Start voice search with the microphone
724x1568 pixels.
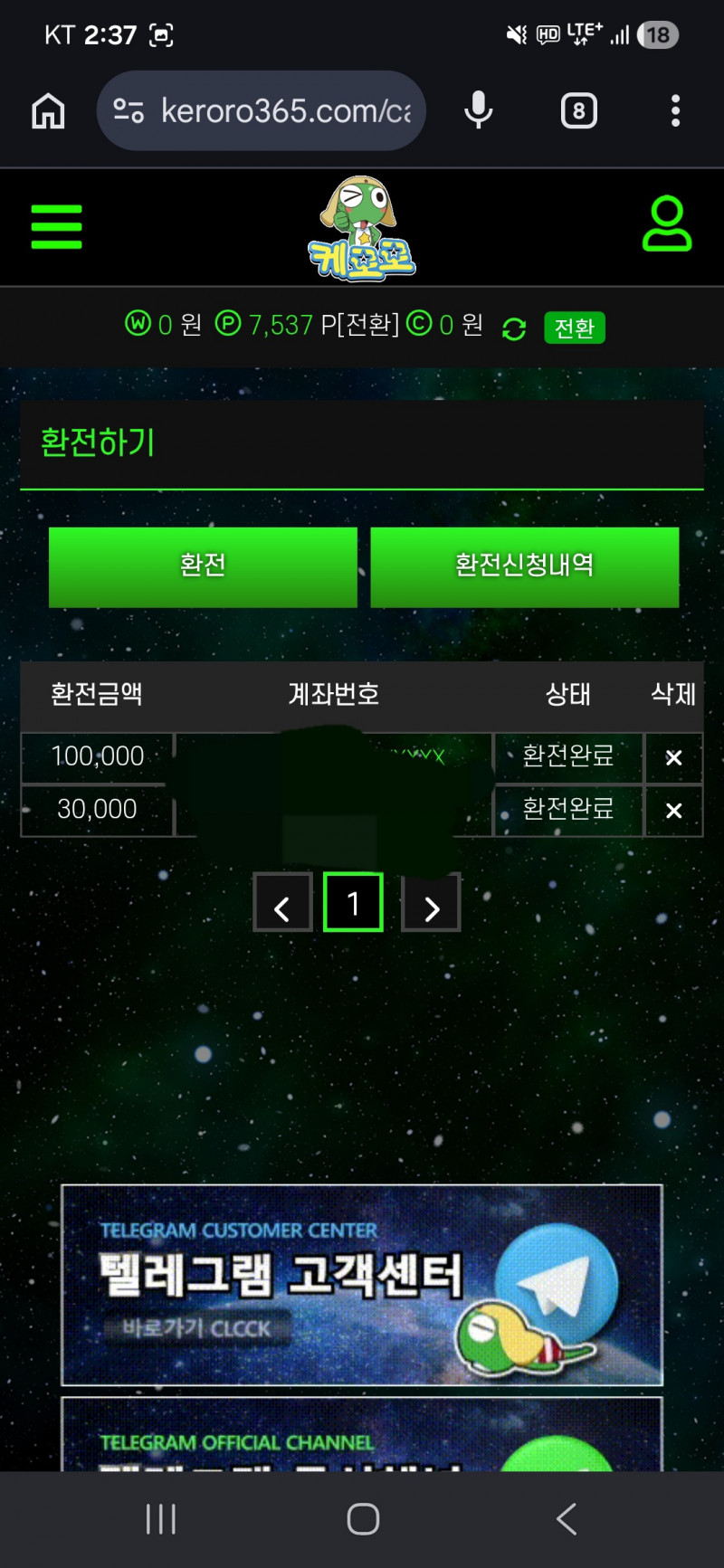478,111
